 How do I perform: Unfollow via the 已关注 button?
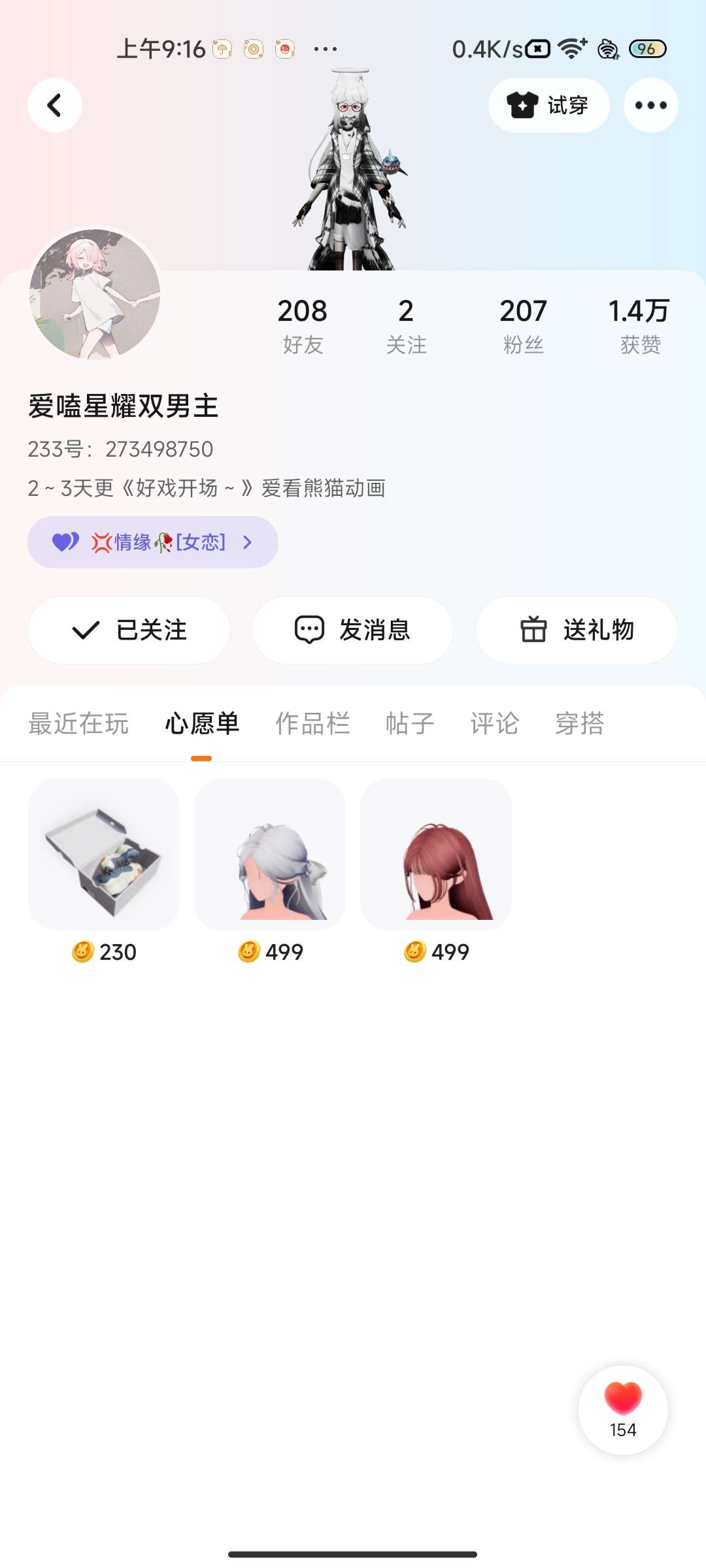[129, 630]
